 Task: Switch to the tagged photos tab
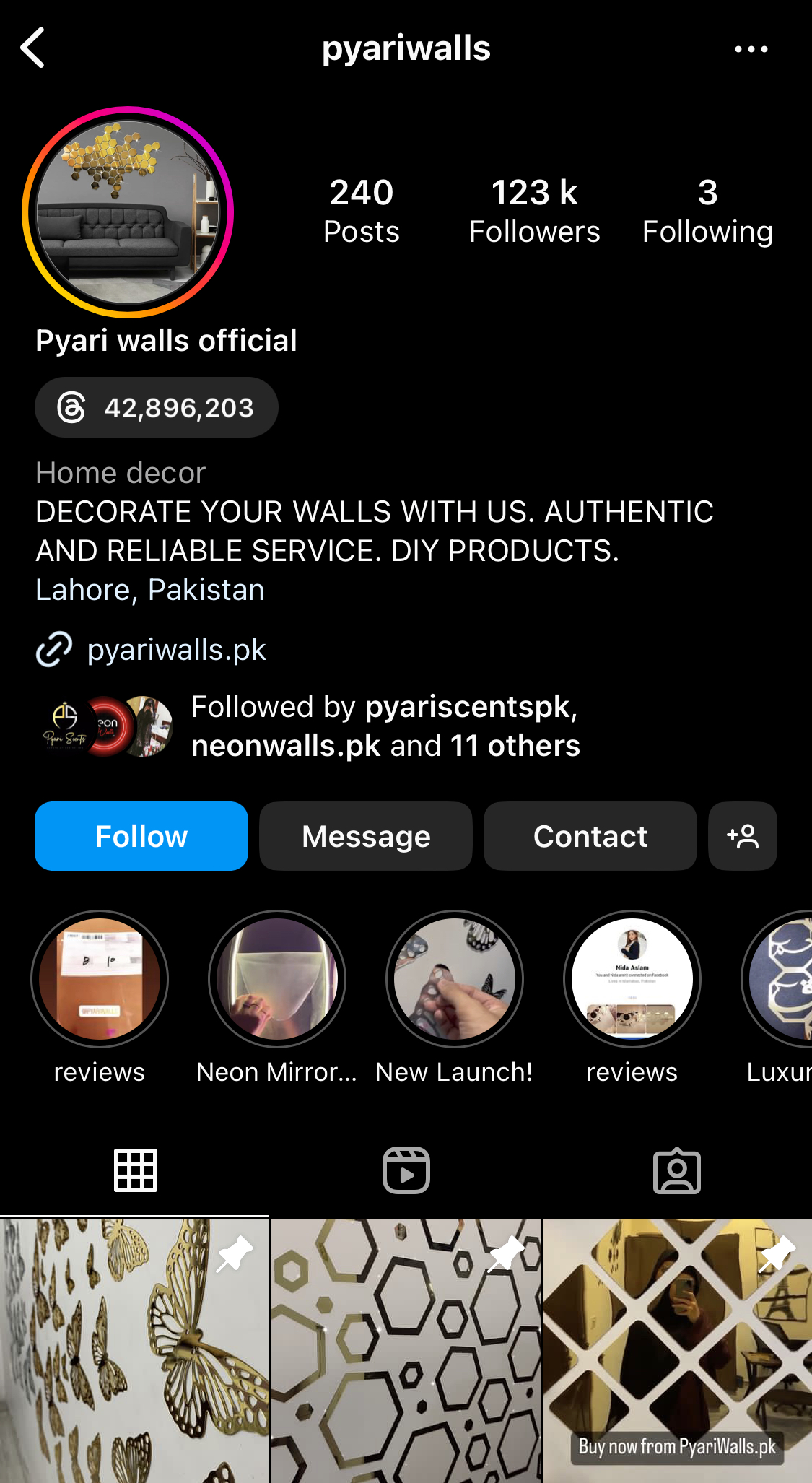[677, 1170]
